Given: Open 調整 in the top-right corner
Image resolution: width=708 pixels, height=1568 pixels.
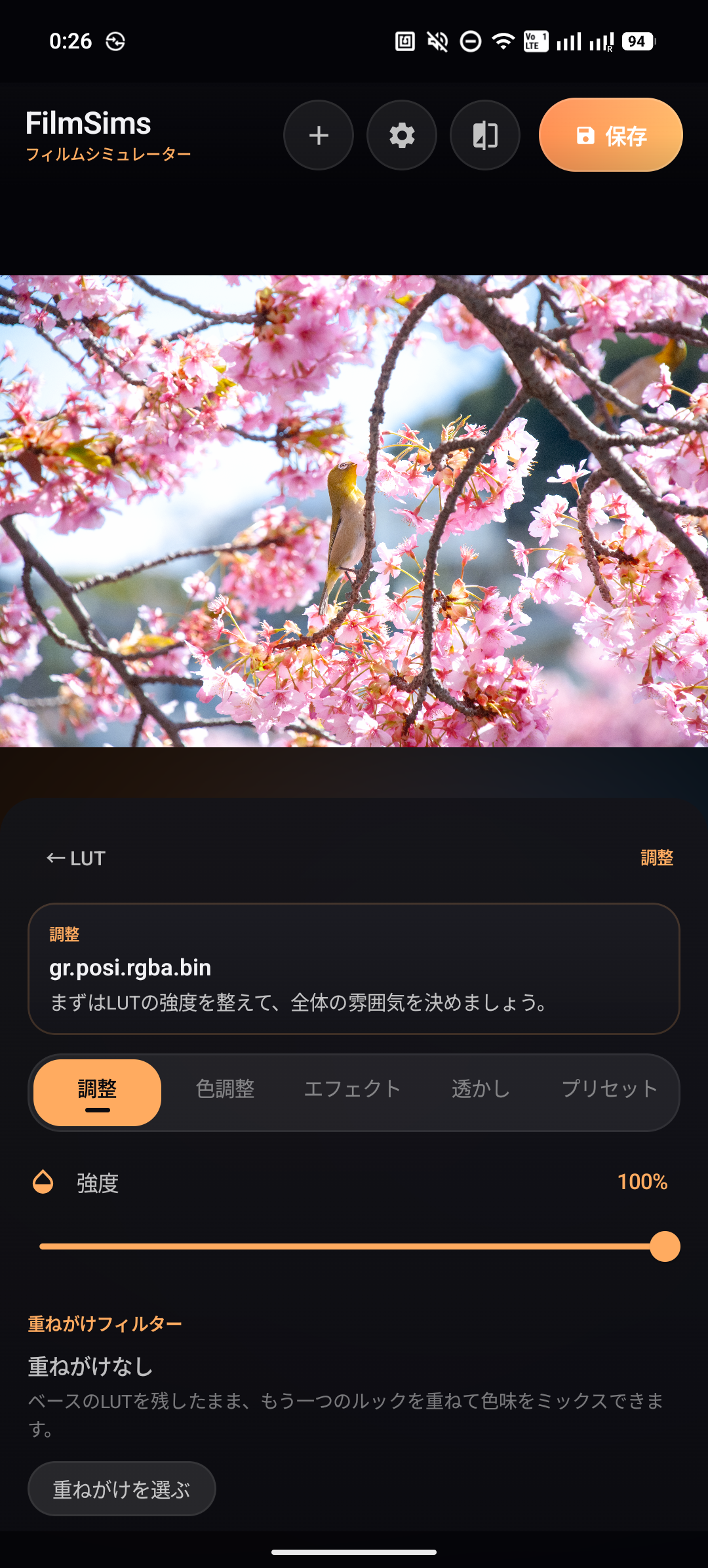Looking at the screenshot, I should point(657,857).
